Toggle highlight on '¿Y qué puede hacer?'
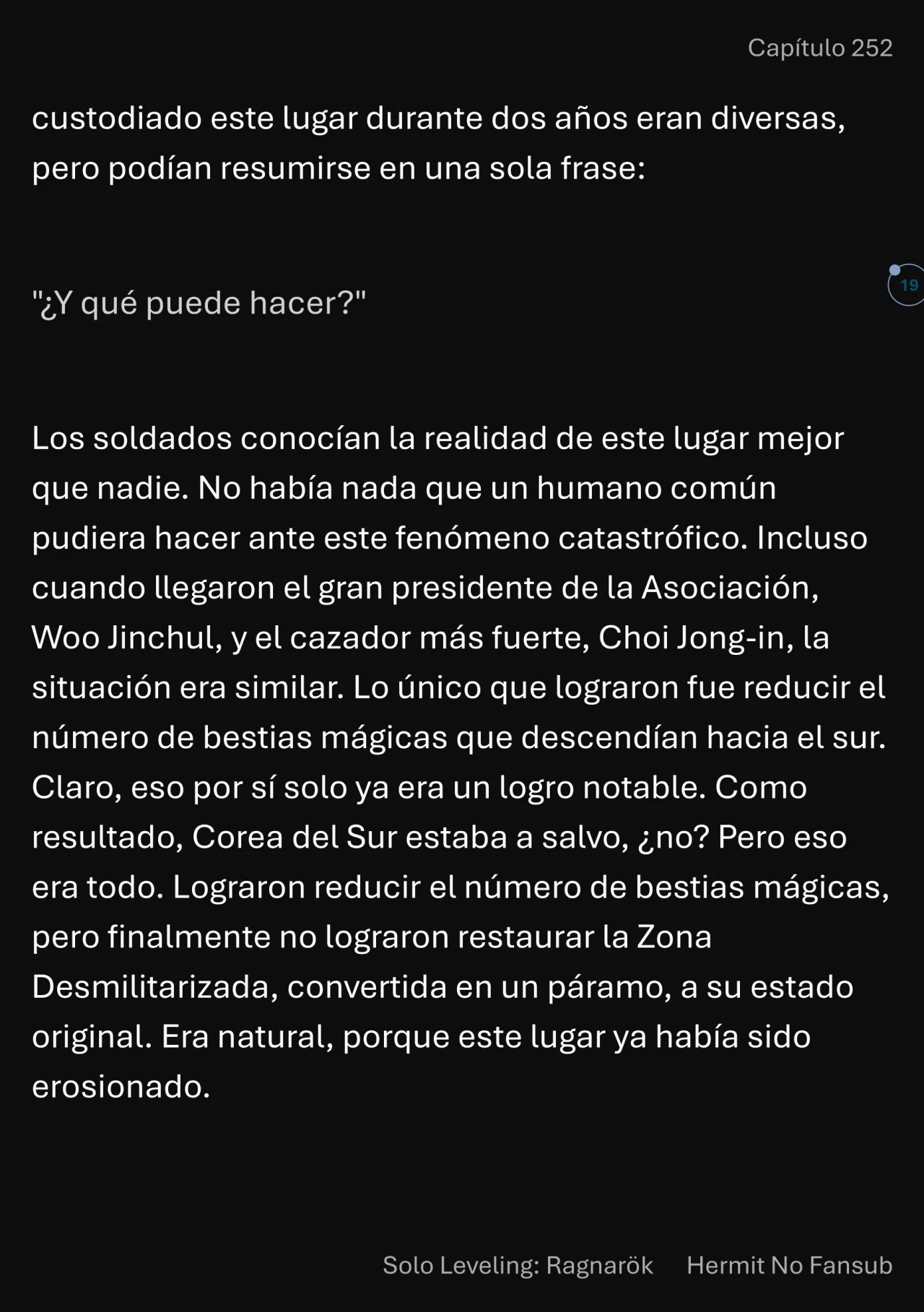The width and height of the screenshot is (924, 1312). click(201, 303)
